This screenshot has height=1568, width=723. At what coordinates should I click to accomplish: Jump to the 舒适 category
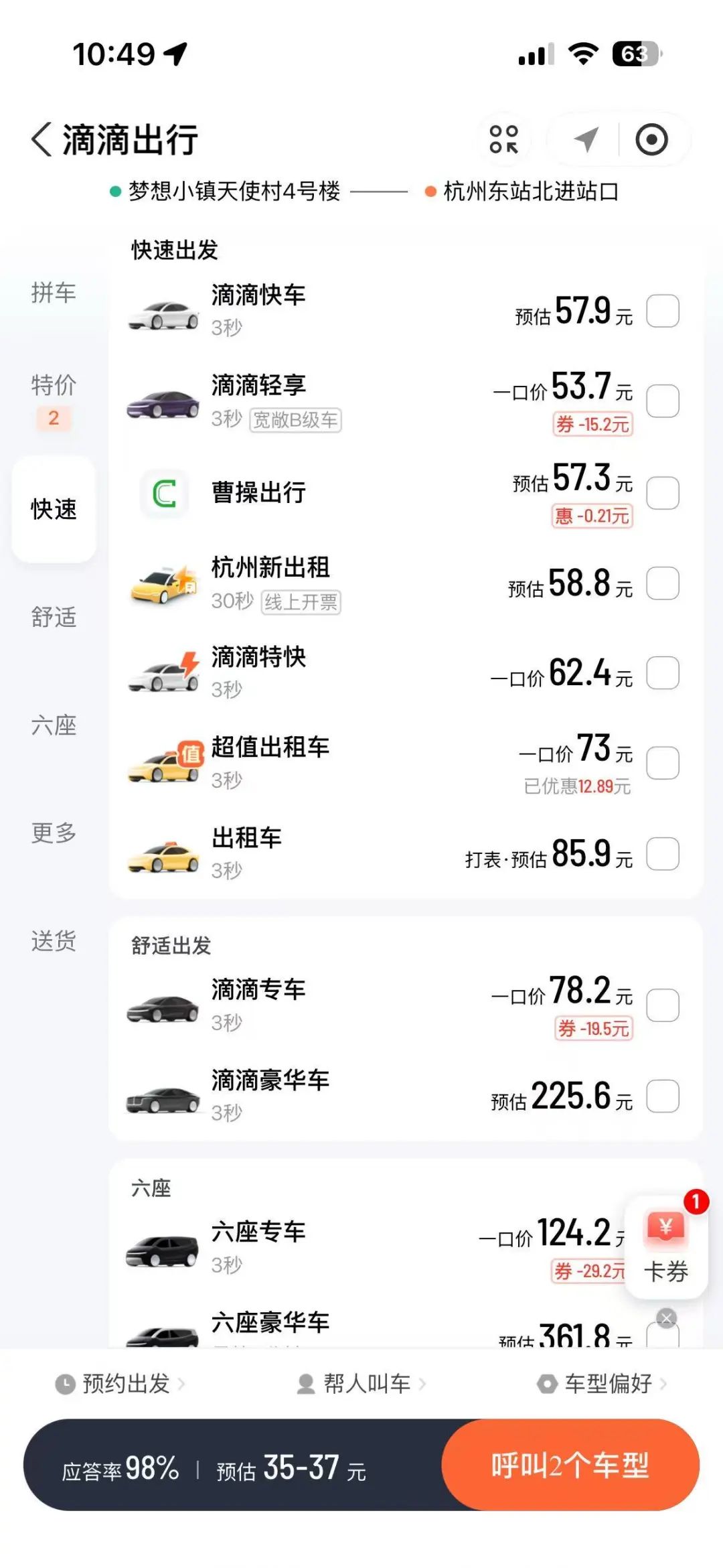pyautogui.click(x=54, y=617)
